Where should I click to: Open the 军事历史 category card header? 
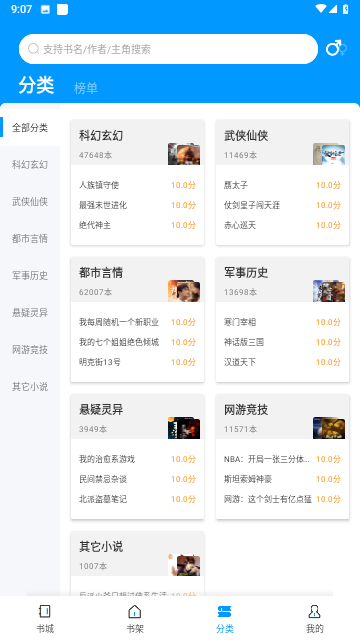coord(282,280)
